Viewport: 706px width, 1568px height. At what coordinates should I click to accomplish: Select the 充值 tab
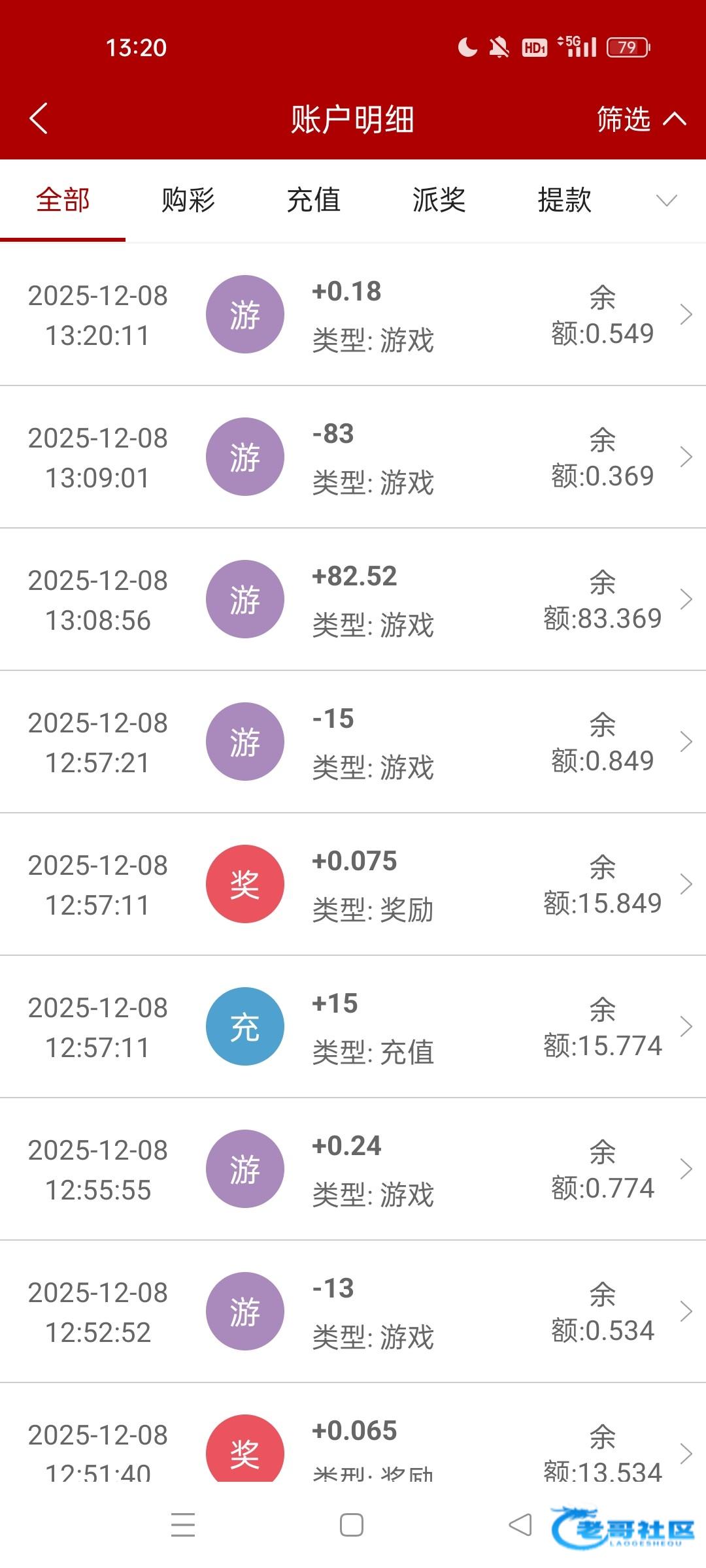[314, 200]
